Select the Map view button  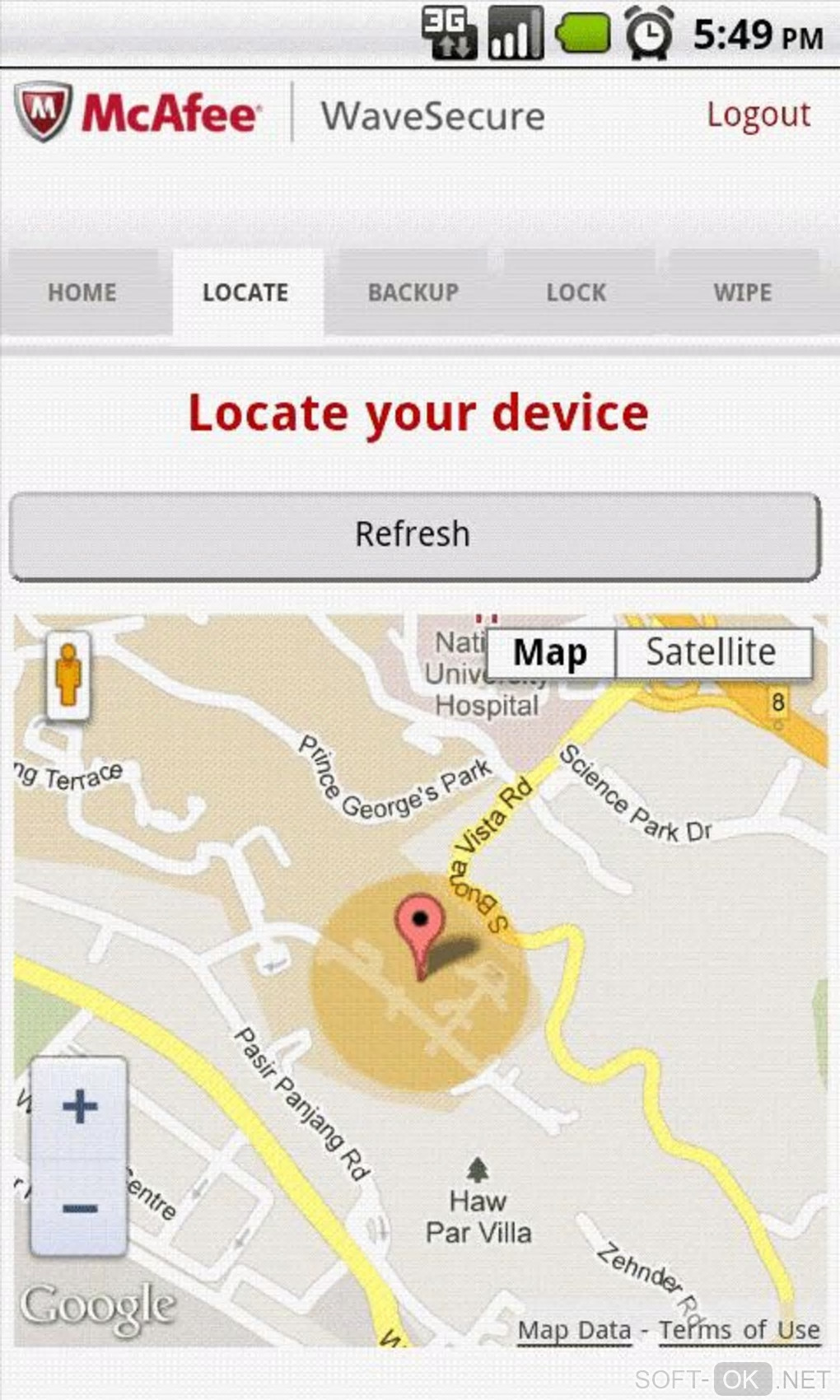point(550,653)
